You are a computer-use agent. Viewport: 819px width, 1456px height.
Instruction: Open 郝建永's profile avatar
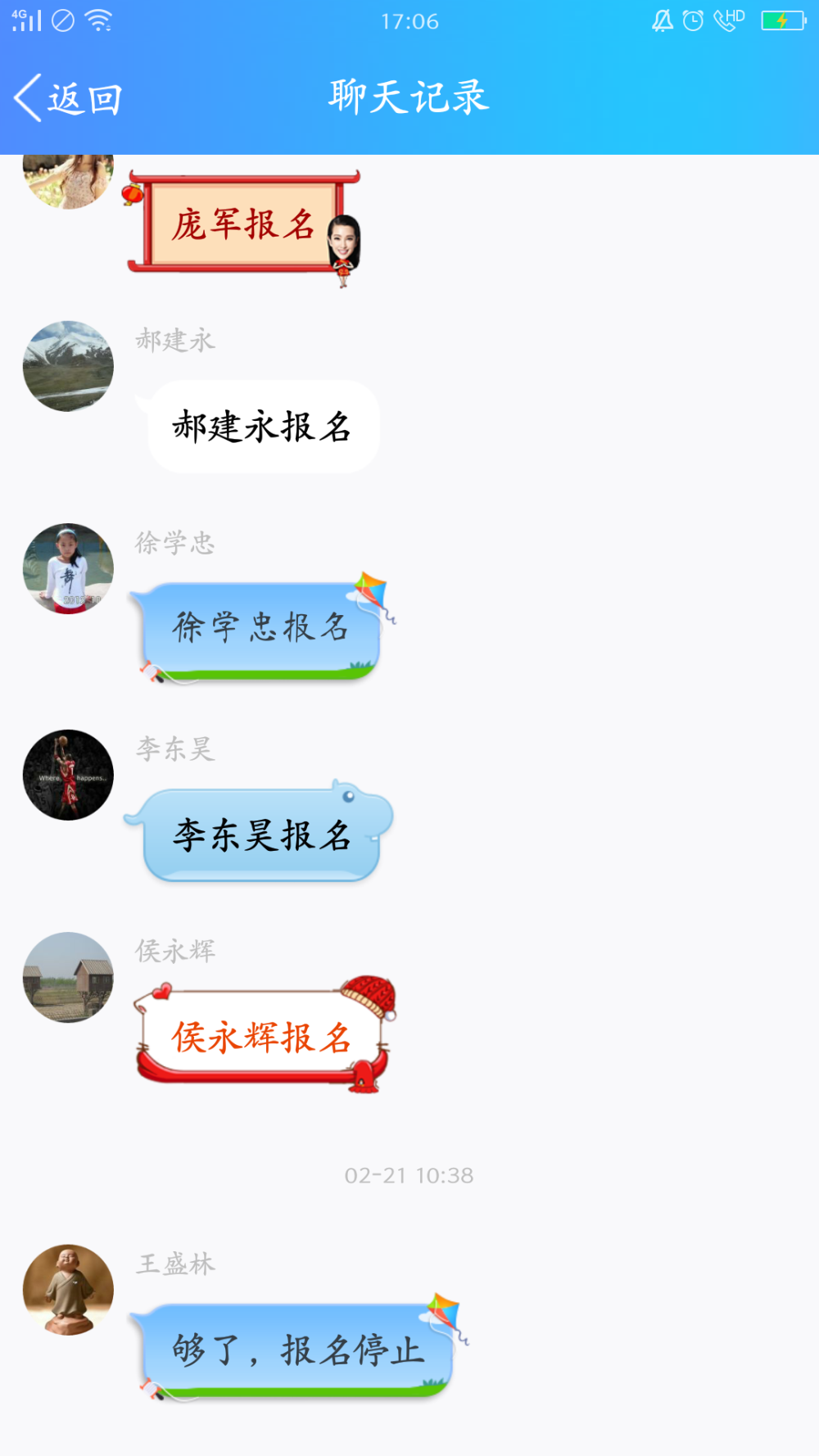coord(68,366)
